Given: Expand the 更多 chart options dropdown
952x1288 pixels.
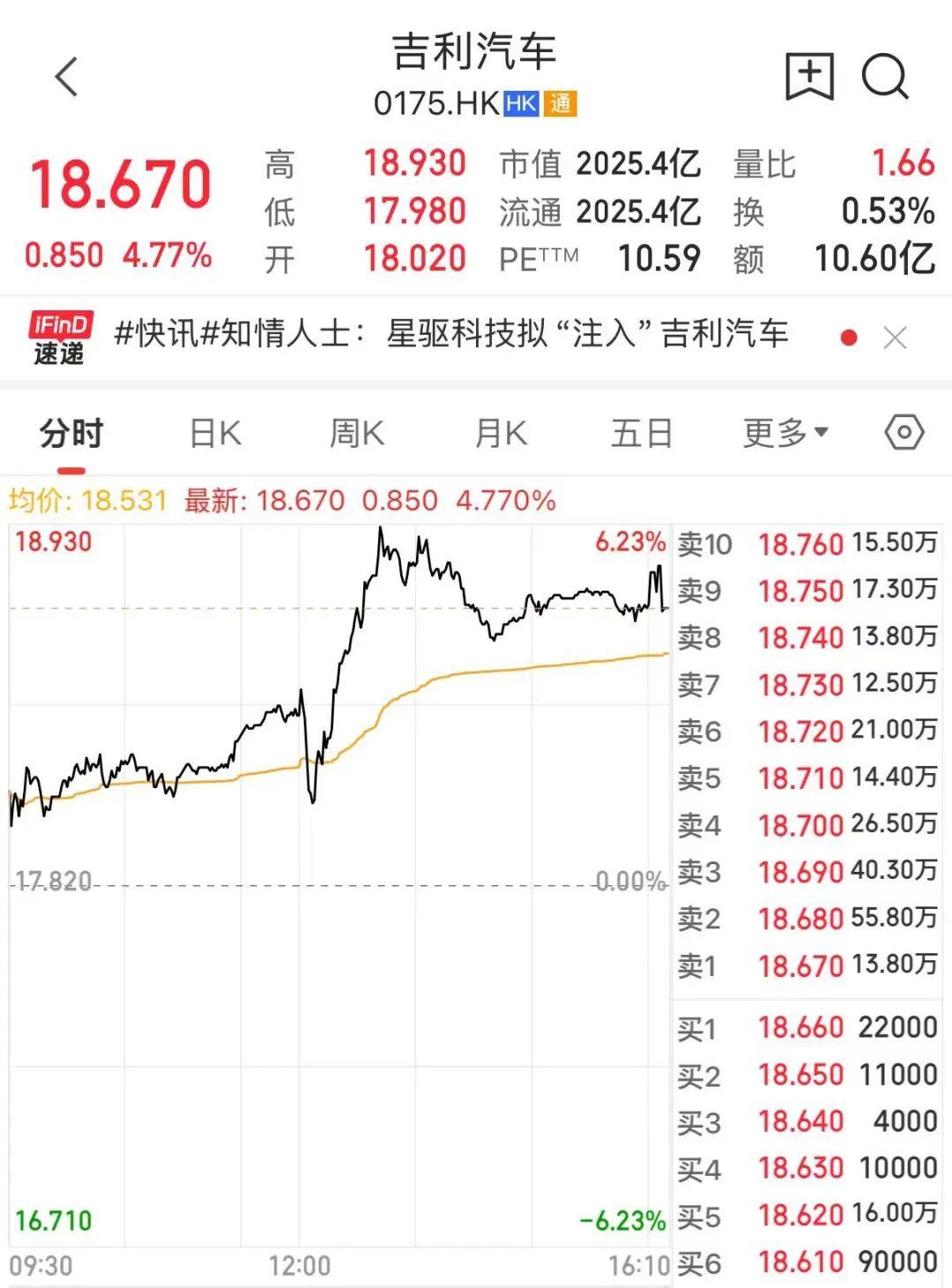Looking at the screenshot, I should (x=785, y=433).
